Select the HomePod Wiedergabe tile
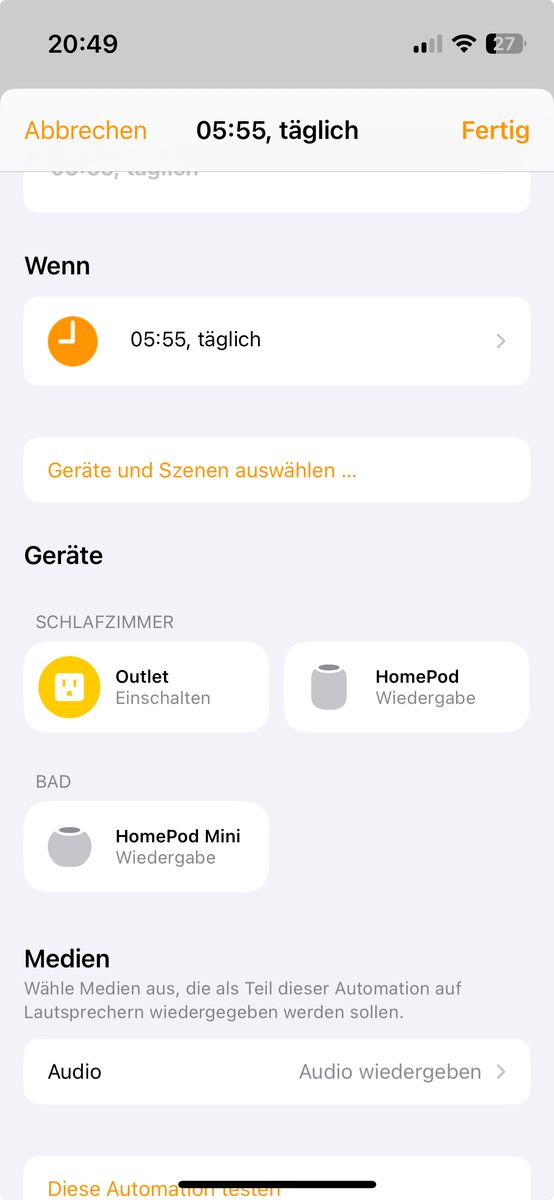 (407, 687)
